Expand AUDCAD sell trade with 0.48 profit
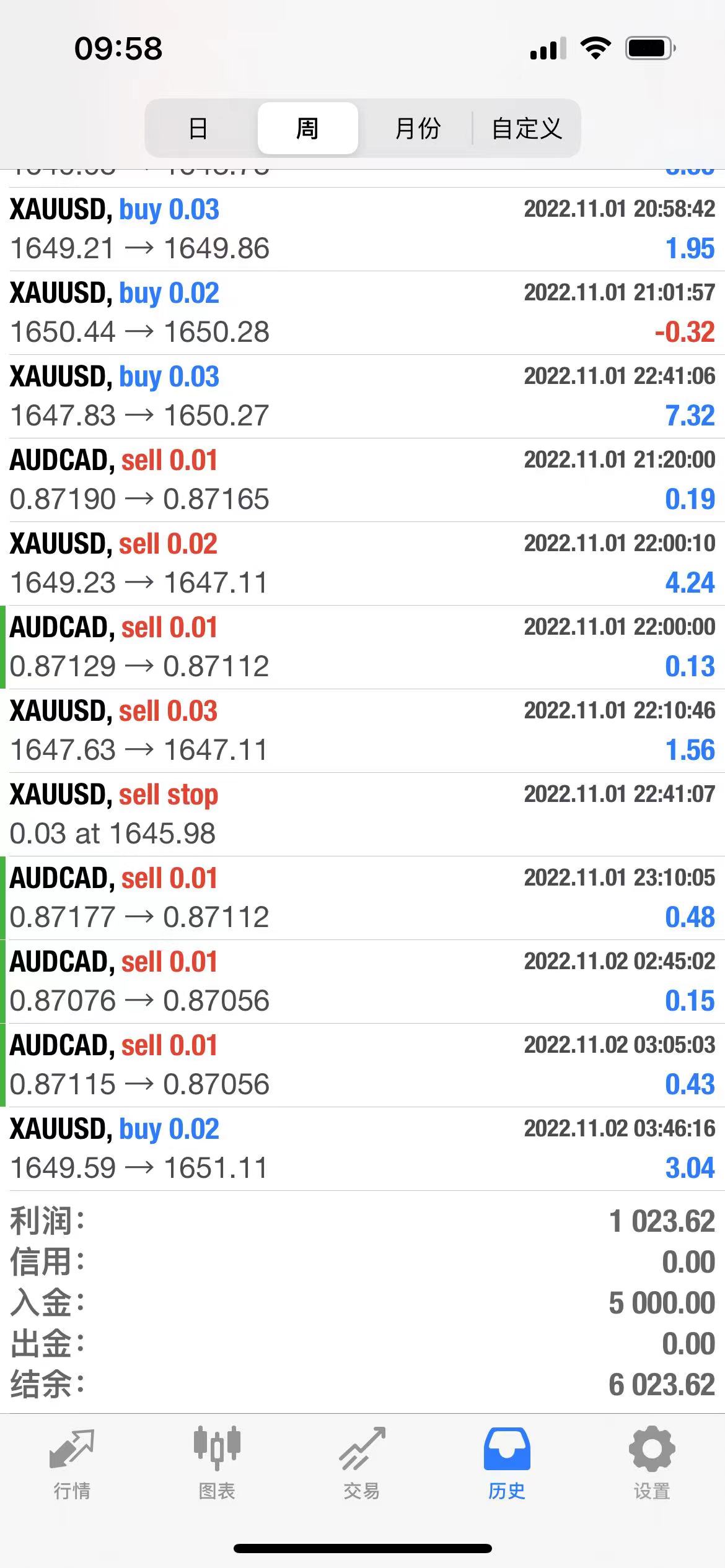Viewport: 725px width, 1568px height. pyautogui.click(x=362, y=898)
